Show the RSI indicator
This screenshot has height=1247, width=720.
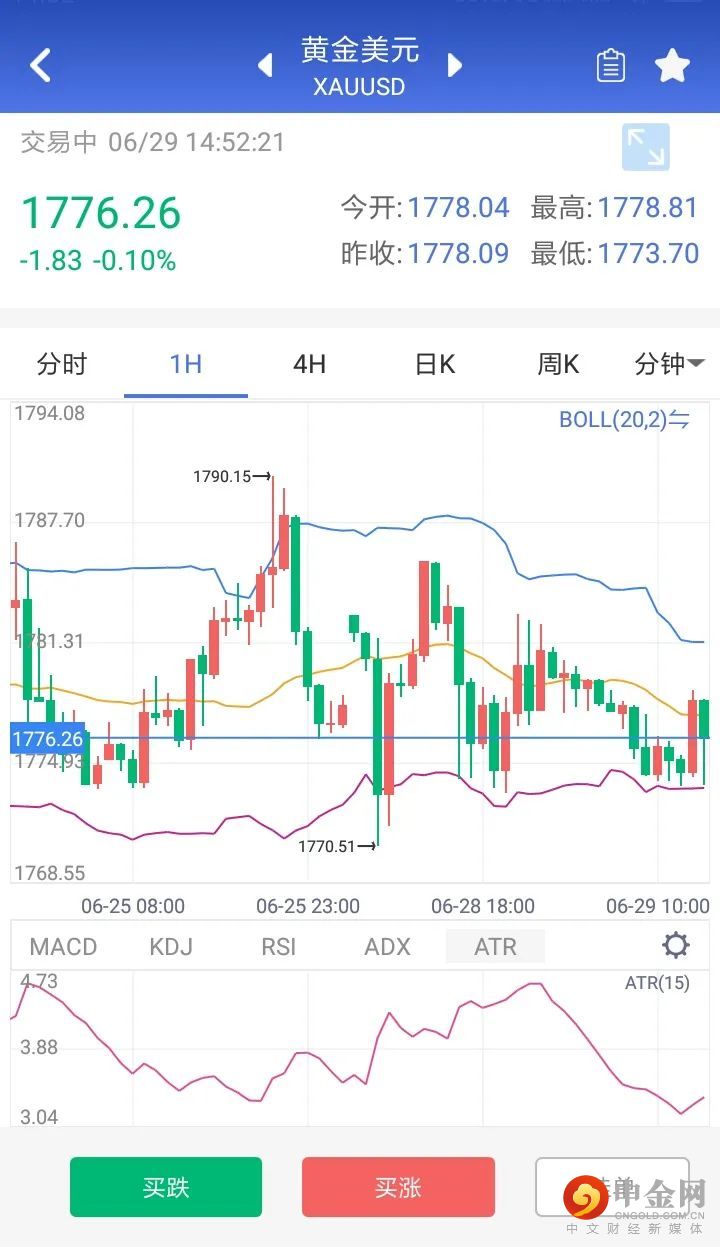(x=278, y=946)
